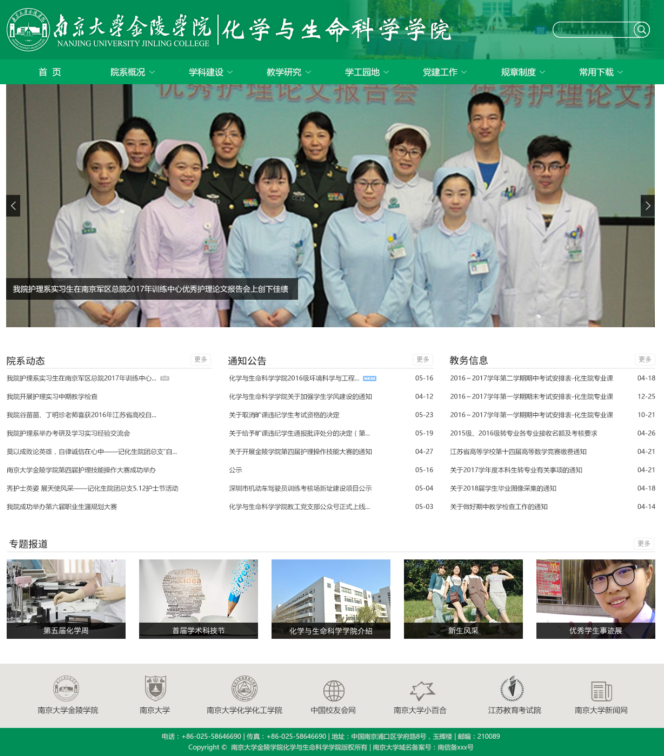The height and width of the screenshot is (756, 664).
Task: Go to the 首页 home page
Action: [x=50, y=72]
